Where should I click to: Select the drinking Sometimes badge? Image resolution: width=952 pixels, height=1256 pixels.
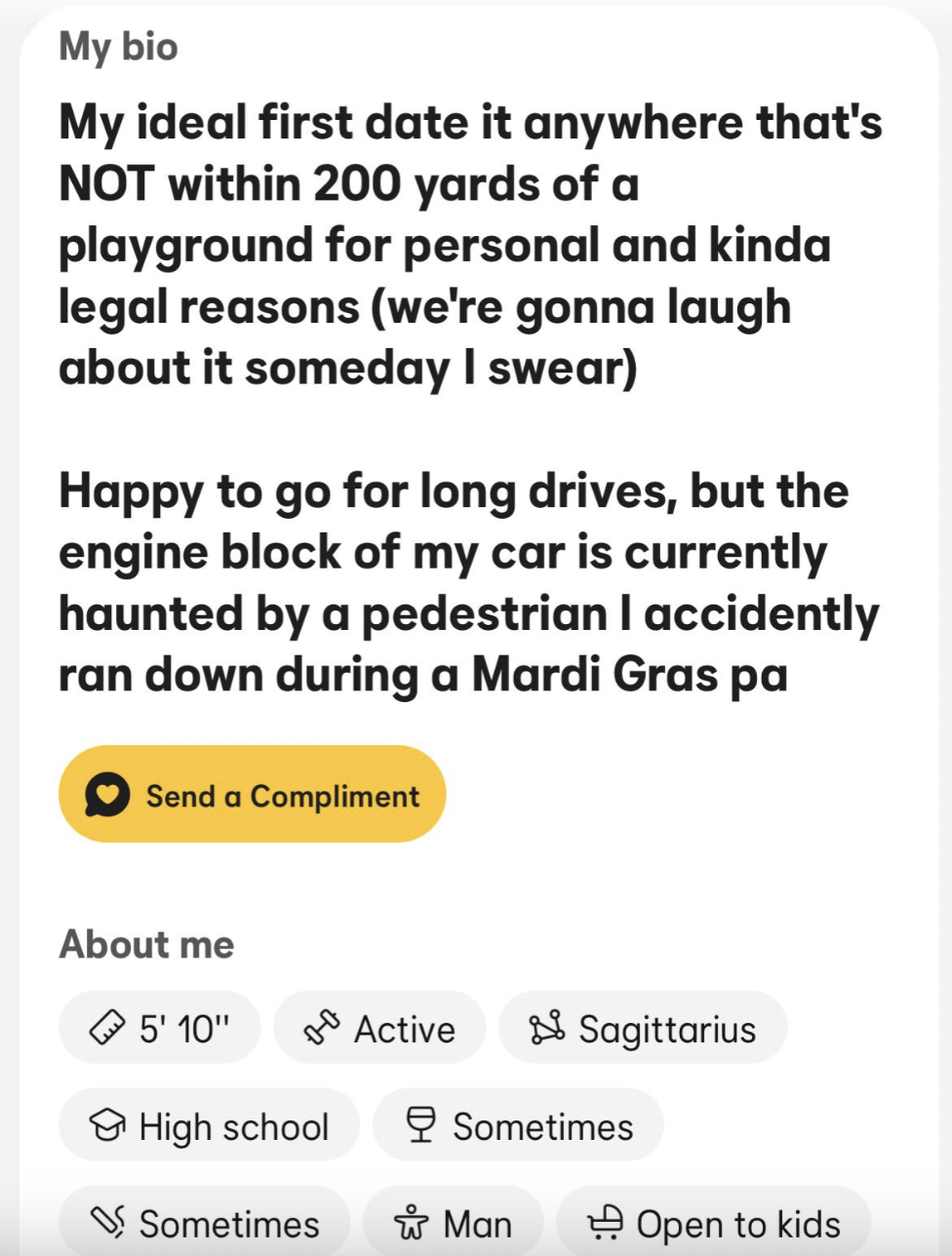coord(518,1126)
